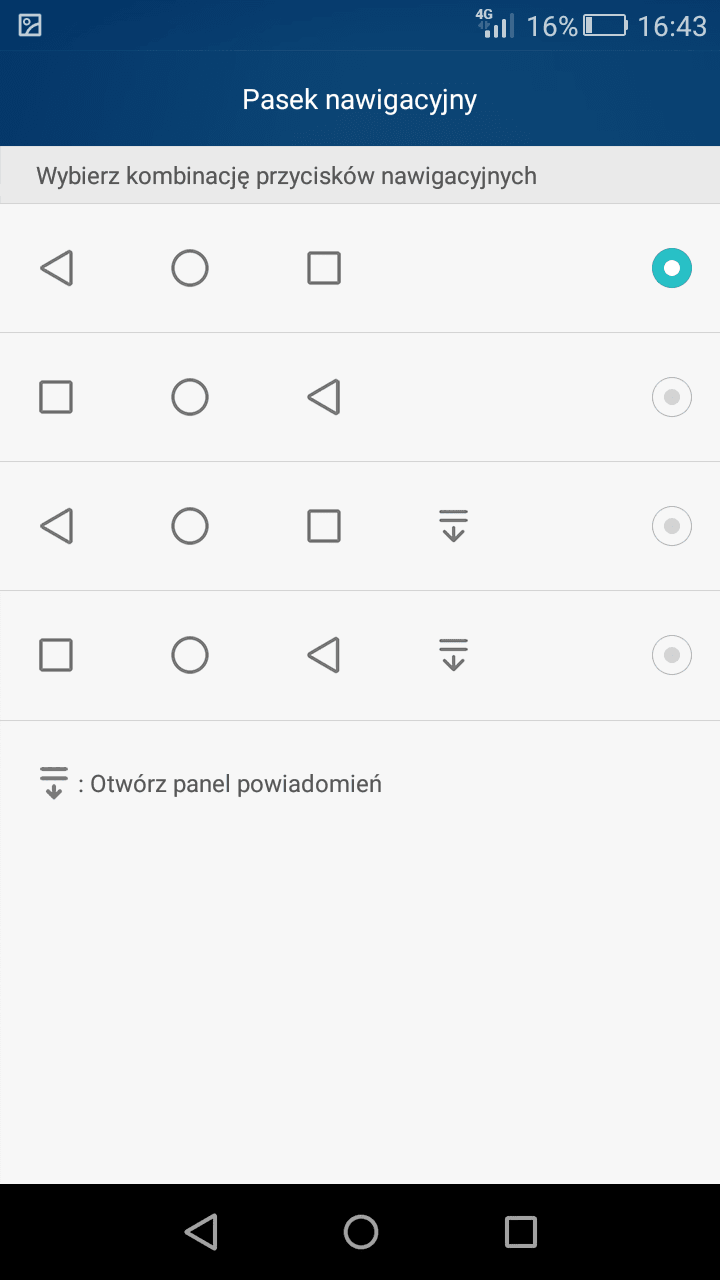720x1280 pixels.
Task: Select back, home, recents layout with notification panel button
Action: (x=360, y=526)
